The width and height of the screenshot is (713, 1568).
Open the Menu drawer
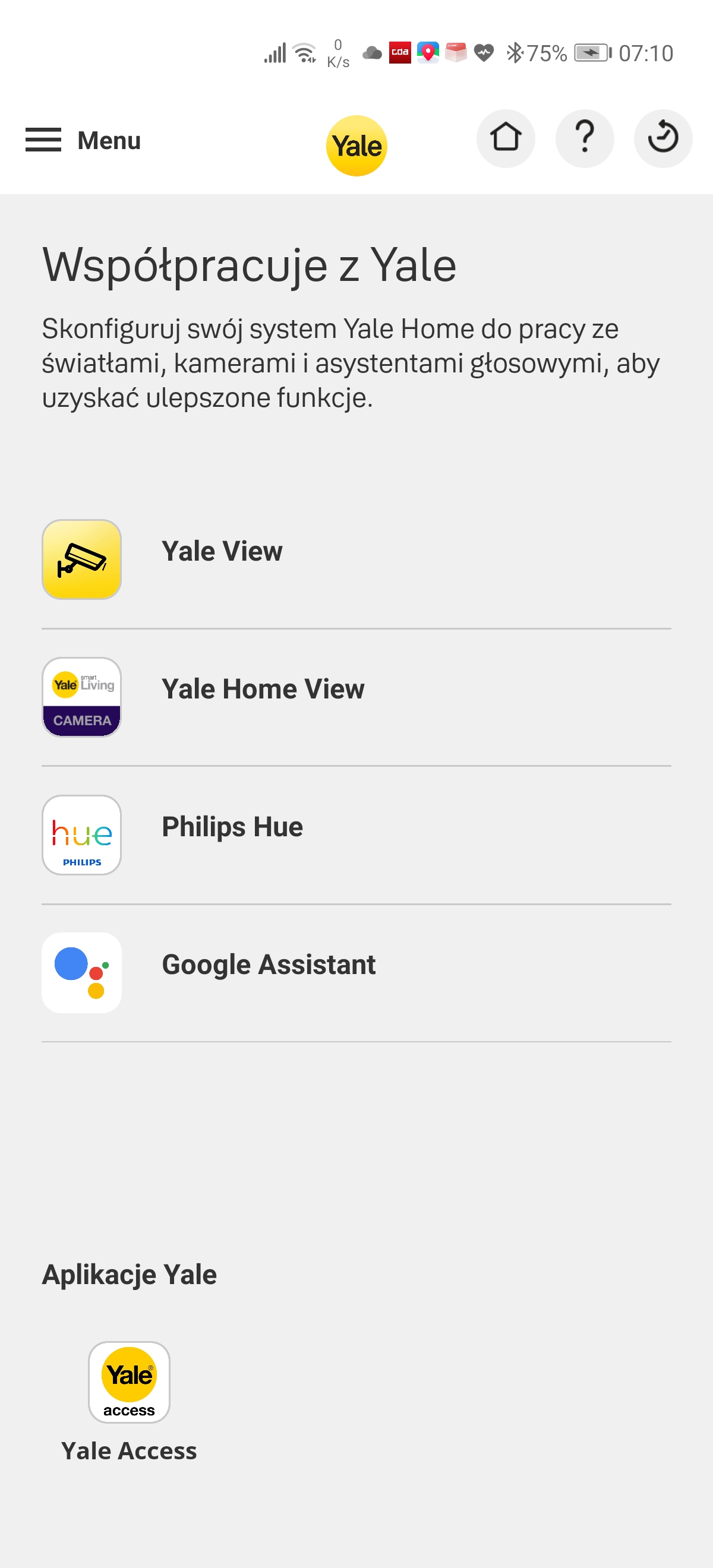coord(82,140)
